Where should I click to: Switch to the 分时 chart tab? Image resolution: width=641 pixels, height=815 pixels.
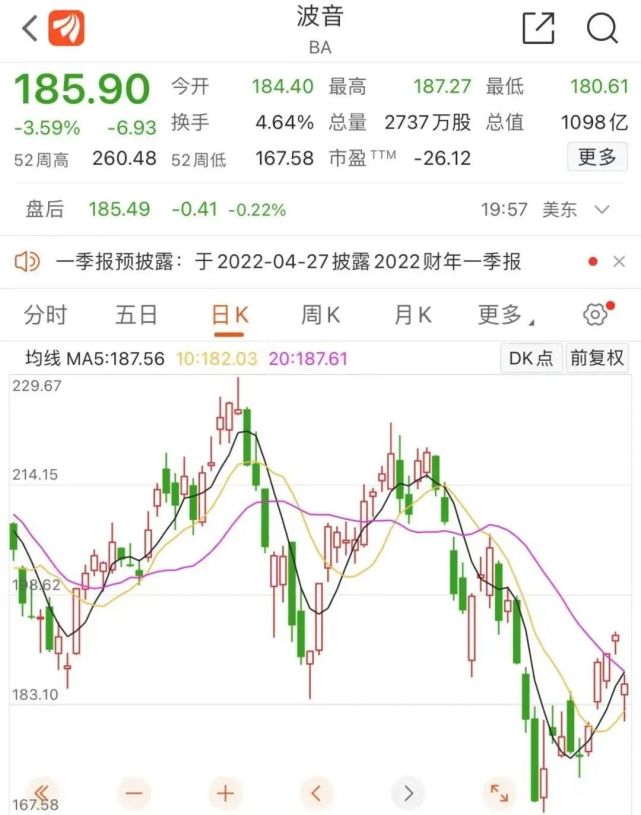tap(45, 315)
